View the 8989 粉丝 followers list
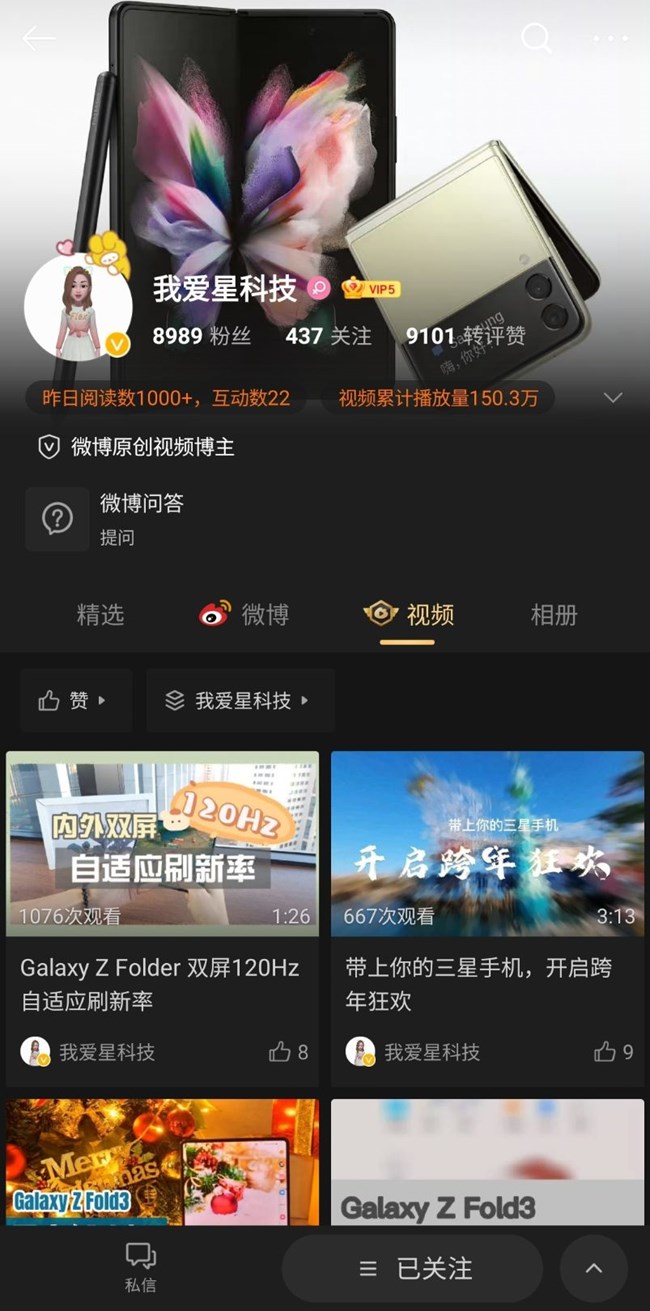The height and width of the screenshot is (1311, 650). click(202, 337)
